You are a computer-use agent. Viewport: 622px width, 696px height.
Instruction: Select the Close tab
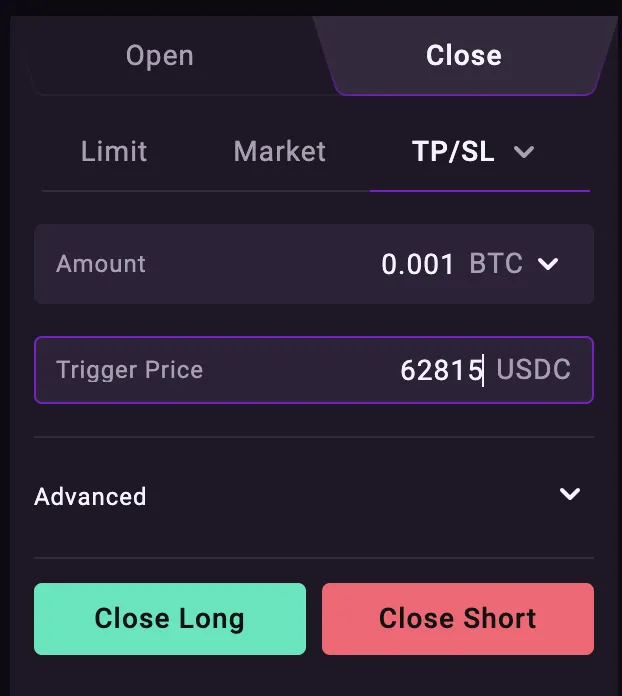[x=464, y=55]
